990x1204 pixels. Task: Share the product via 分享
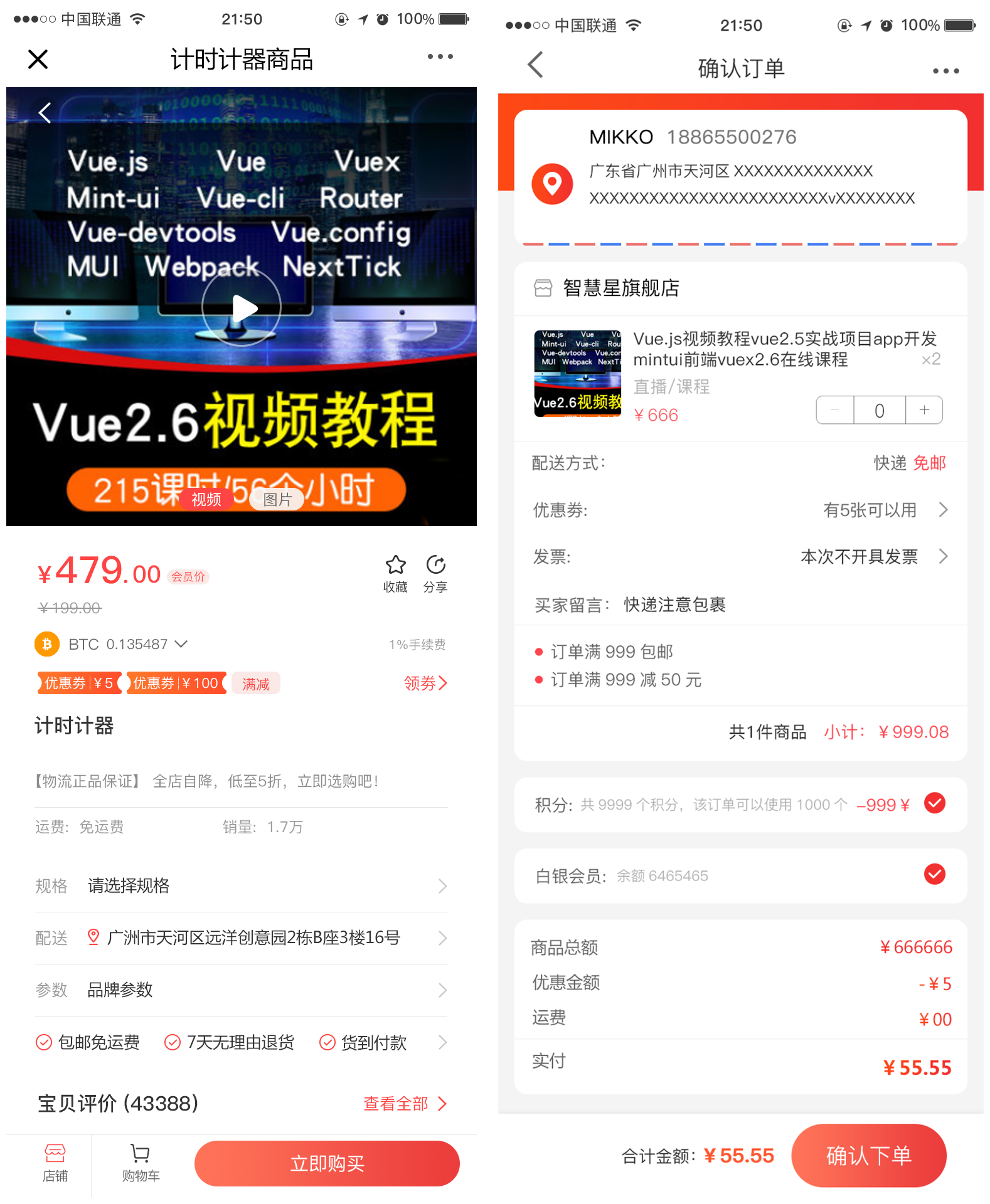click(x=435, y=573)
